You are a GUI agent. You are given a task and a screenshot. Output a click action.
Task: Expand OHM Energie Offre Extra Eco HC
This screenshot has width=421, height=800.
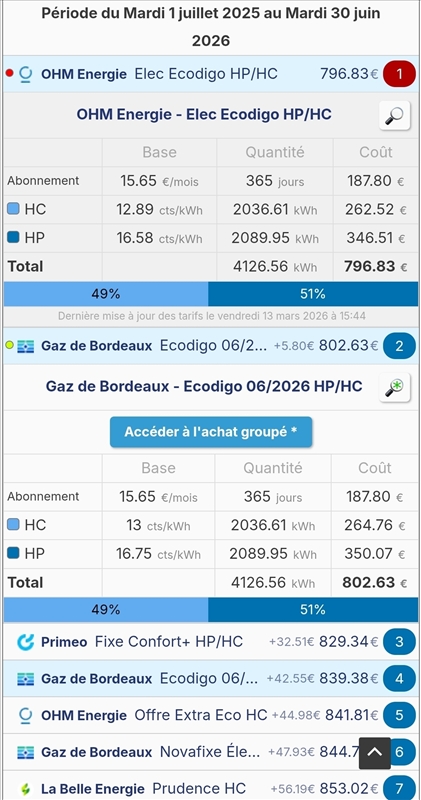pos(210,715)
